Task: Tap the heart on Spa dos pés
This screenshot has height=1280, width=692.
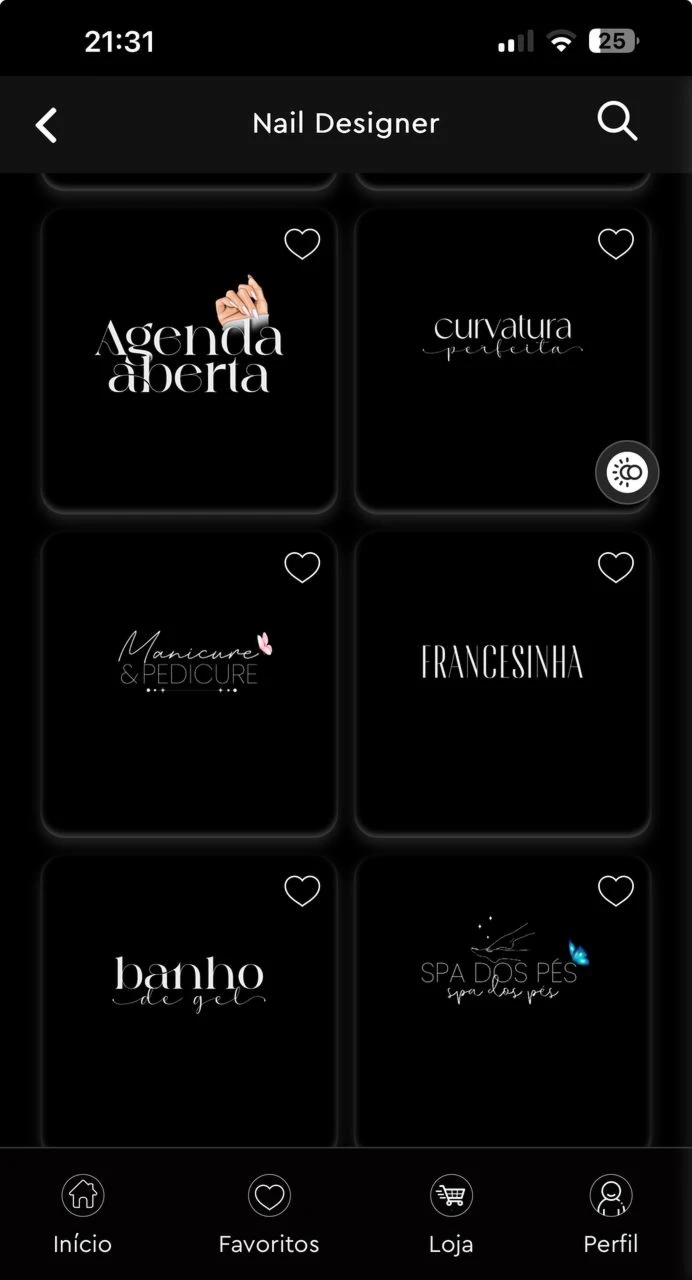Action: point(616,890)
